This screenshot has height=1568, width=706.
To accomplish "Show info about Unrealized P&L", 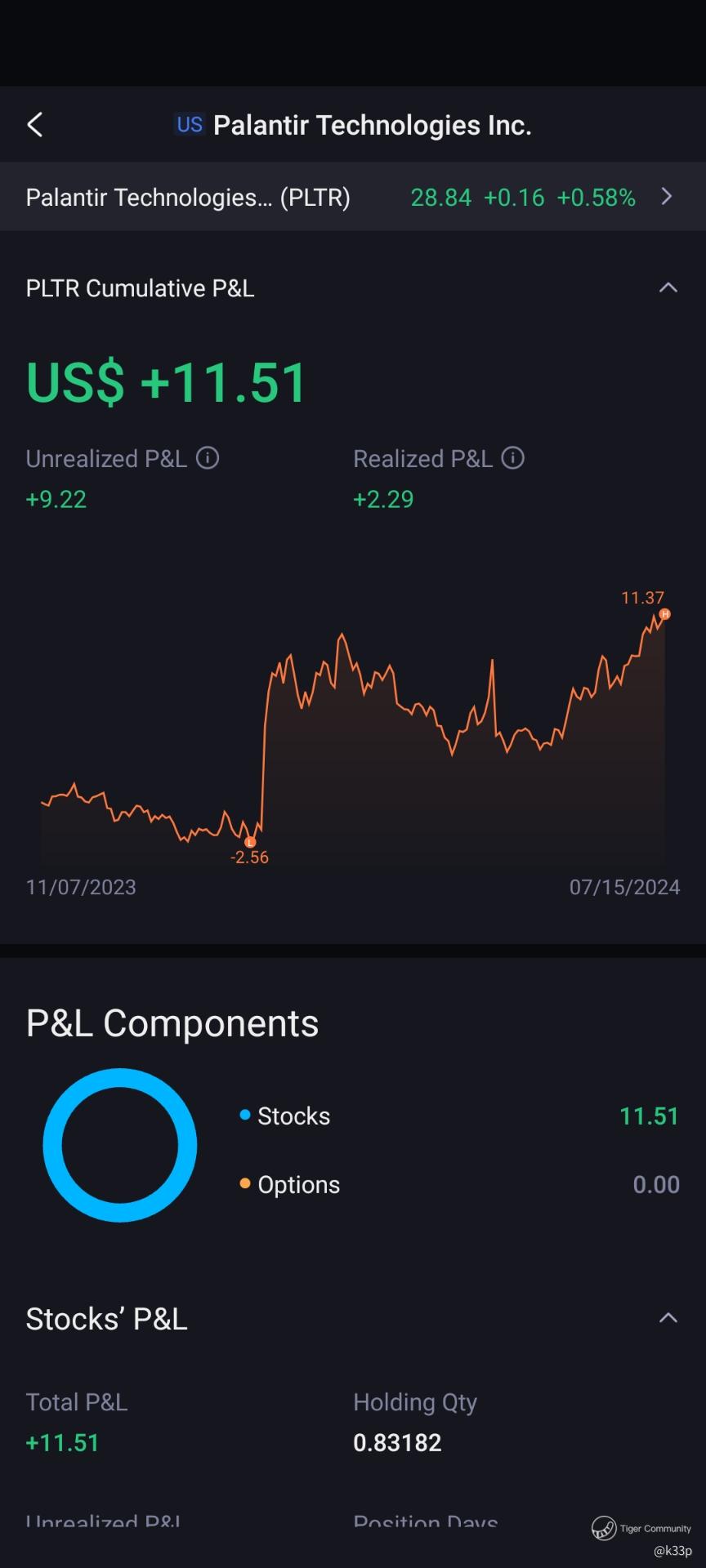I will coord(208,458).
